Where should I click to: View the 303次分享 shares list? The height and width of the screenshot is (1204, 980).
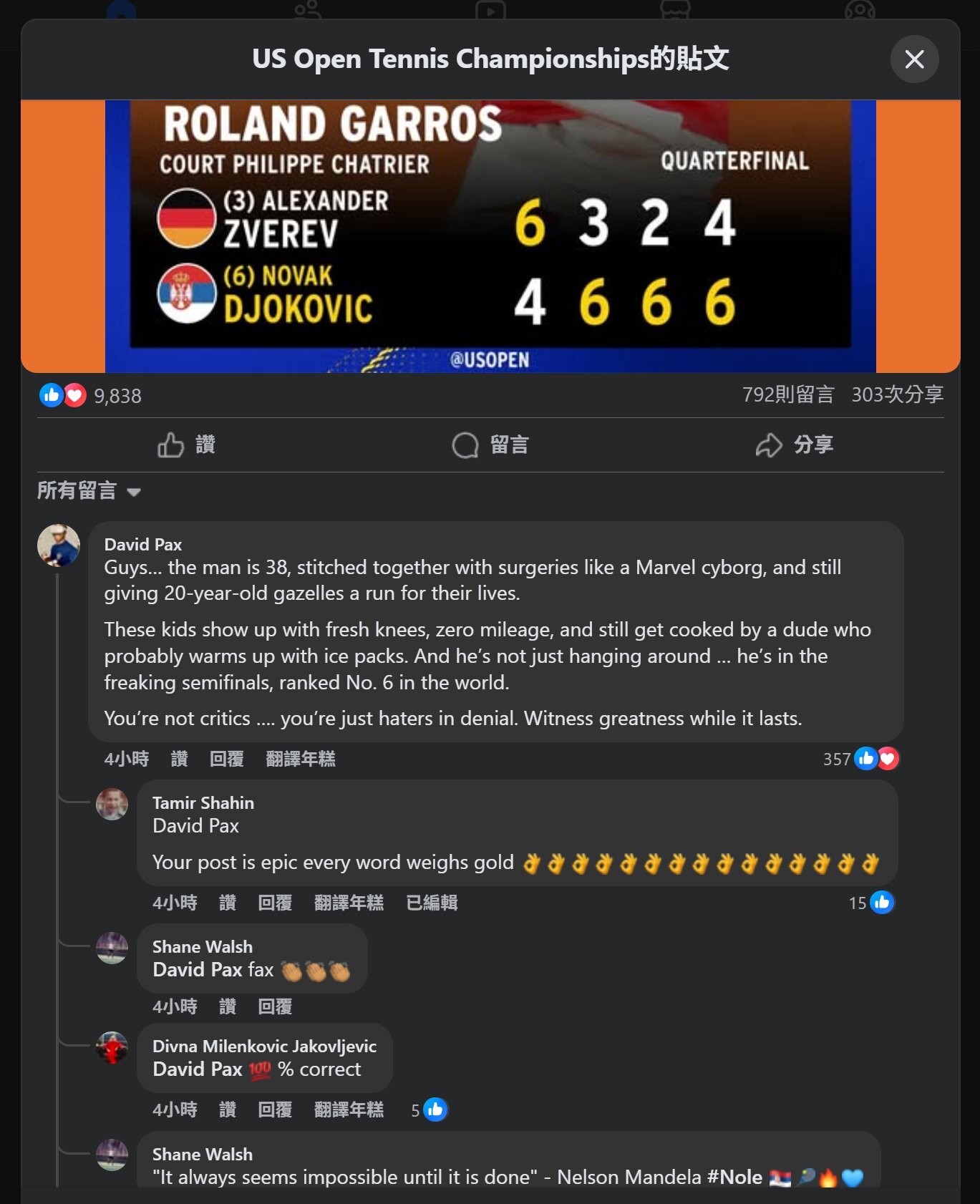[x=897, y=394]
